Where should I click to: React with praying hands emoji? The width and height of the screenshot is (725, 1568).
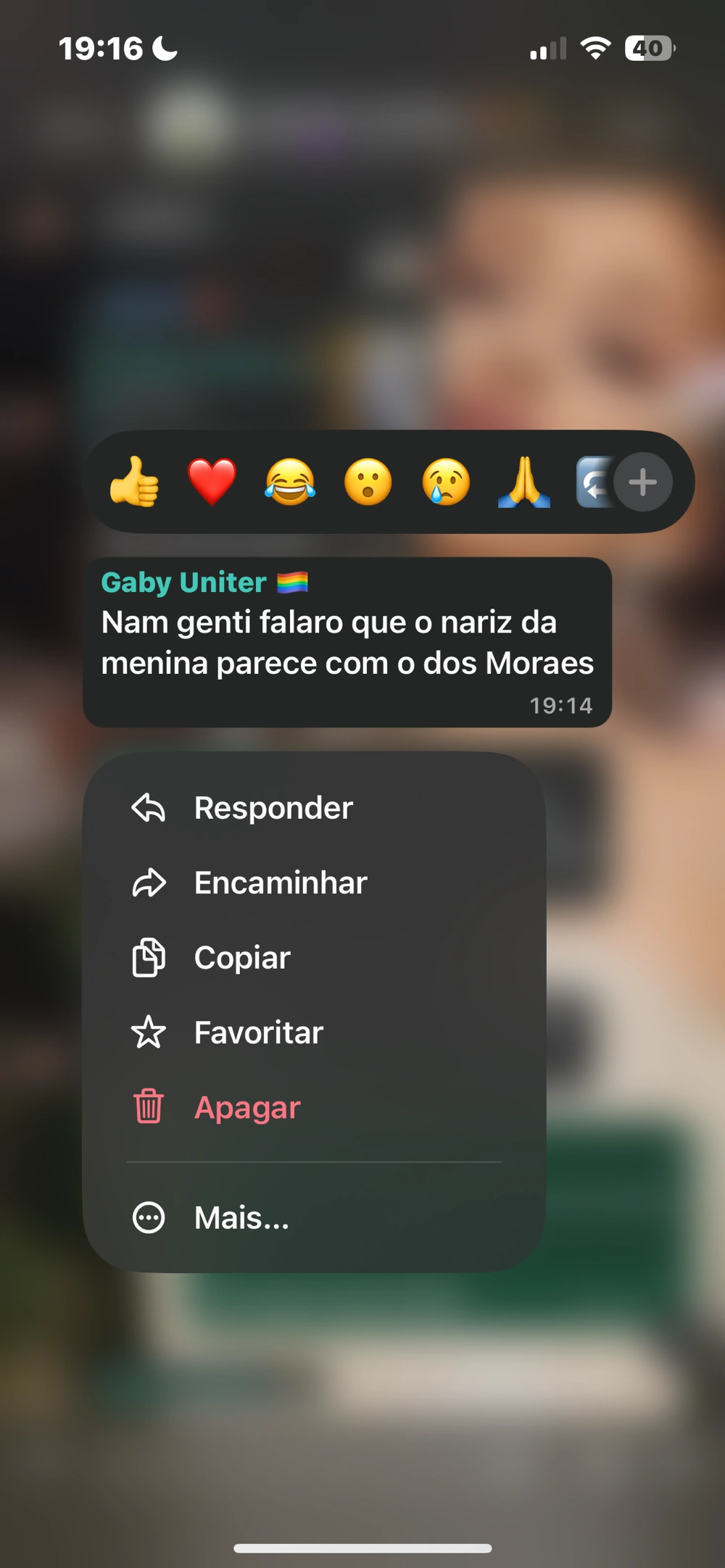524,483
